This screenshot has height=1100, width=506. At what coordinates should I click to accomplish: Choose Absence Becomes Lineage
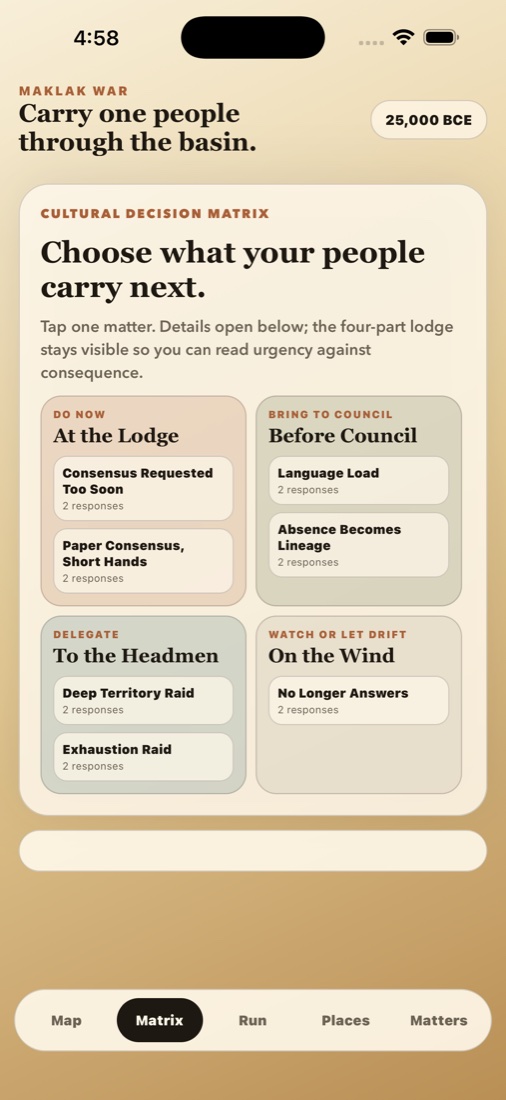tap(358, 545)
